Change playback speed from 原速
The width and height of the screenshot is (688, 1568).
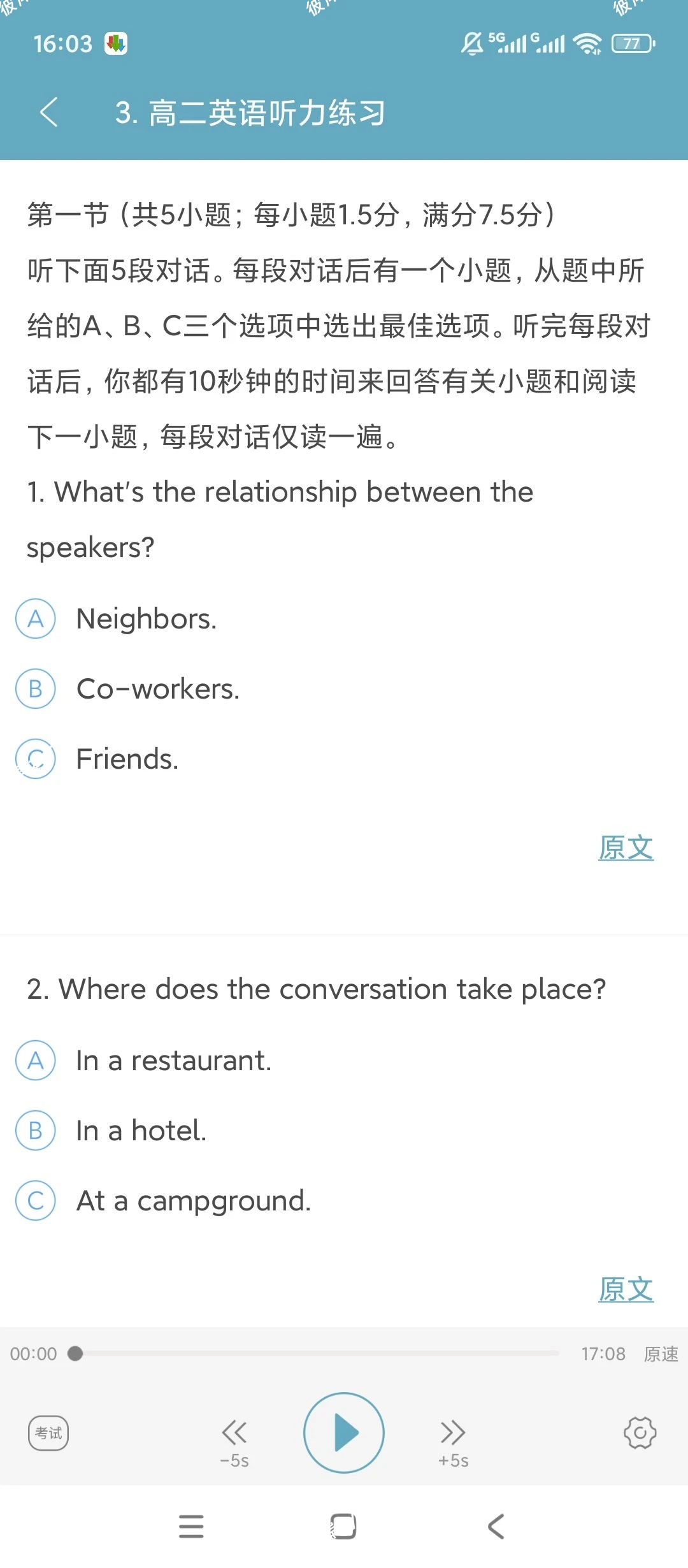point(661,1354)
